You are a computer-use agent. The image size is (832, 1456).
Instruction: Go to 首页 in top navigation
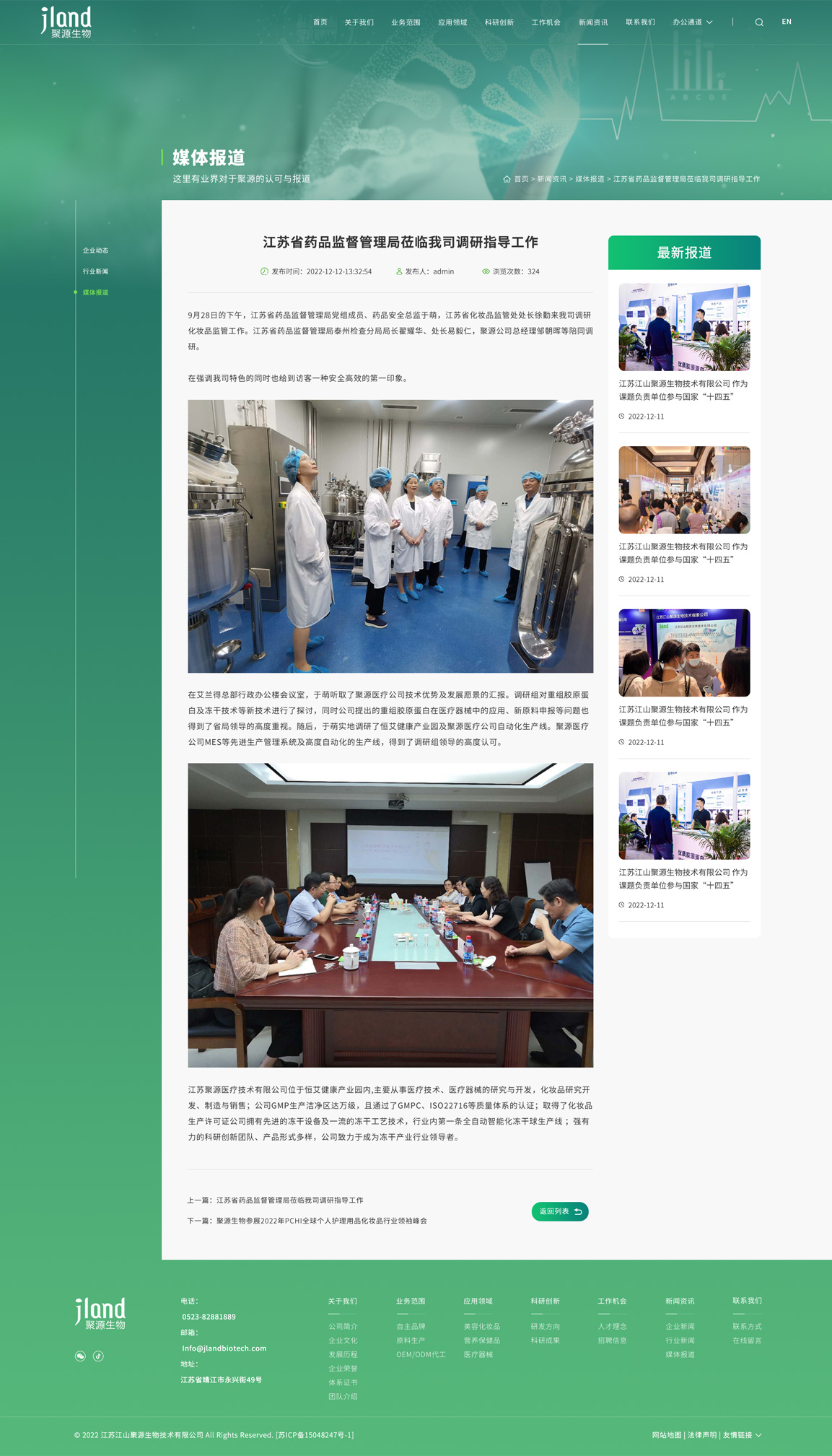320,22
